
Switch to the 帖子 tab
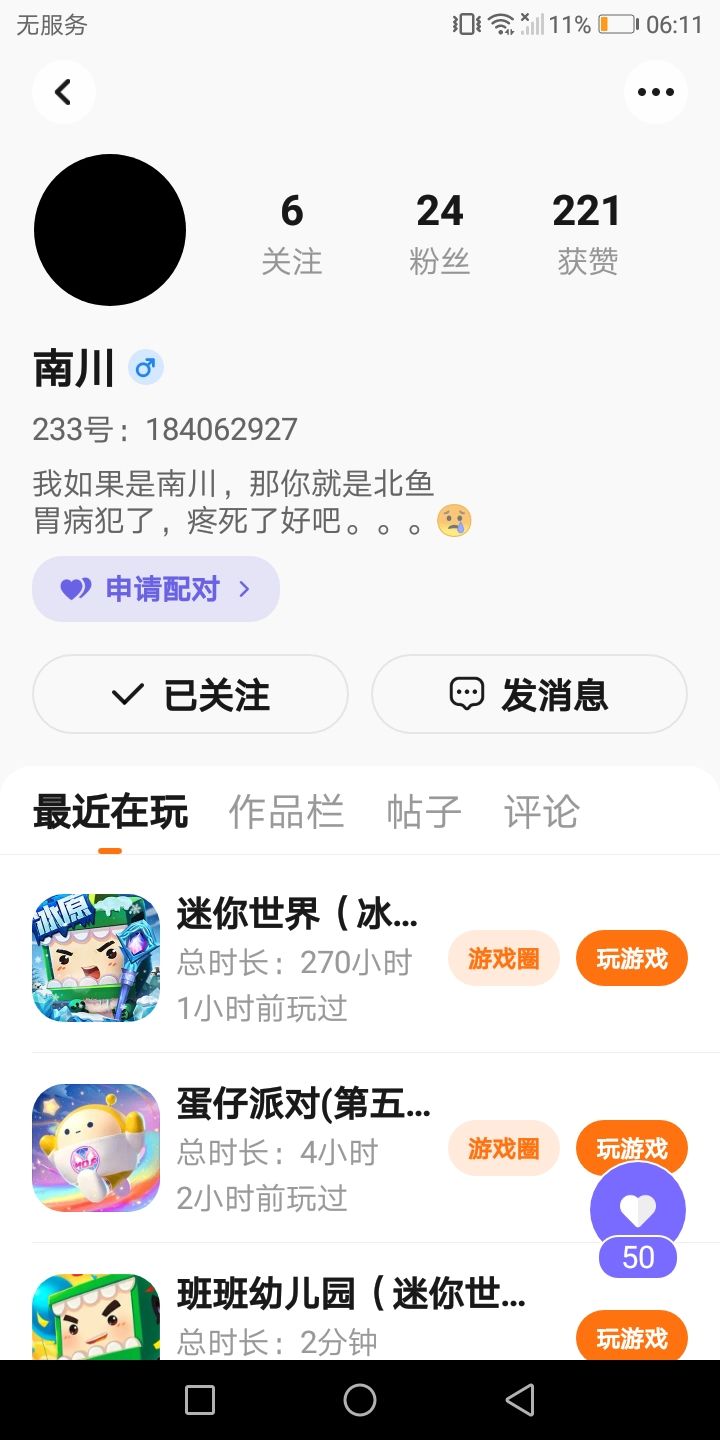coord(424,811)
